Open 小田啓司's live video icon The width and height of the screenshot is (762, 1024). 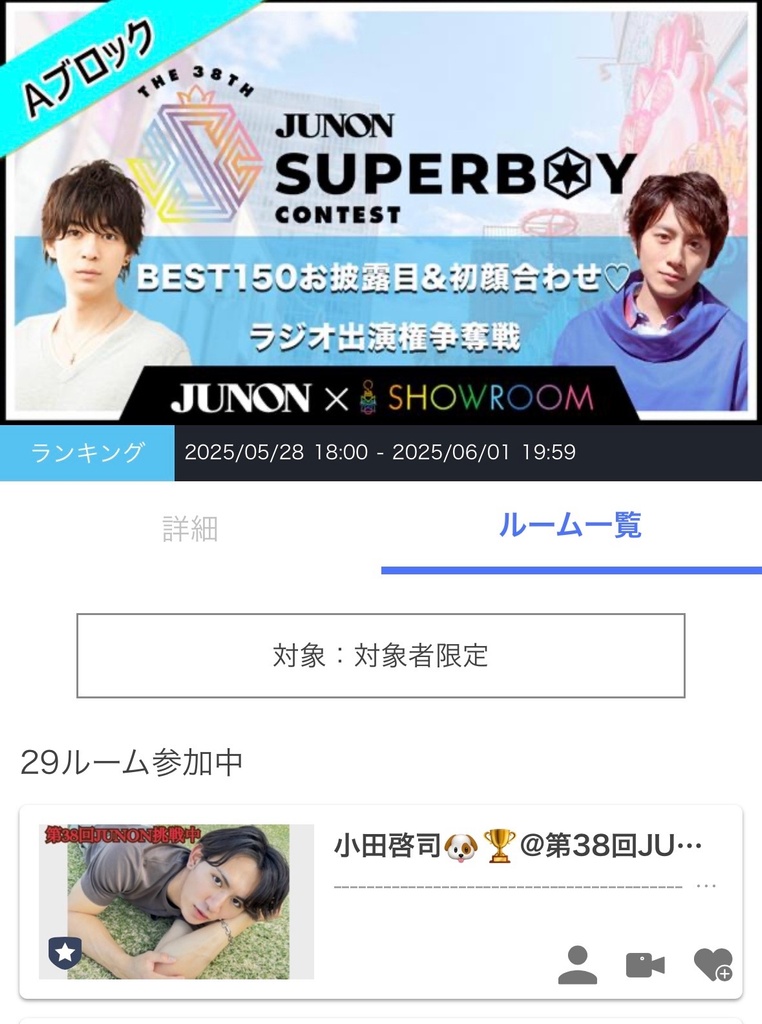(x=645, y=965)
